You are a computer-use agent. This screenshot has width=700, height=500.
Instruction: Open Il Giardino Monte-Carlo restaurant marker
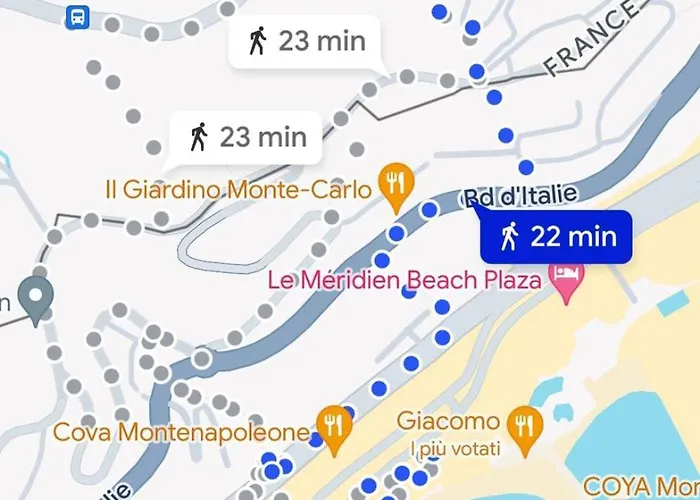pyautogui.click(x=396, y=184)
